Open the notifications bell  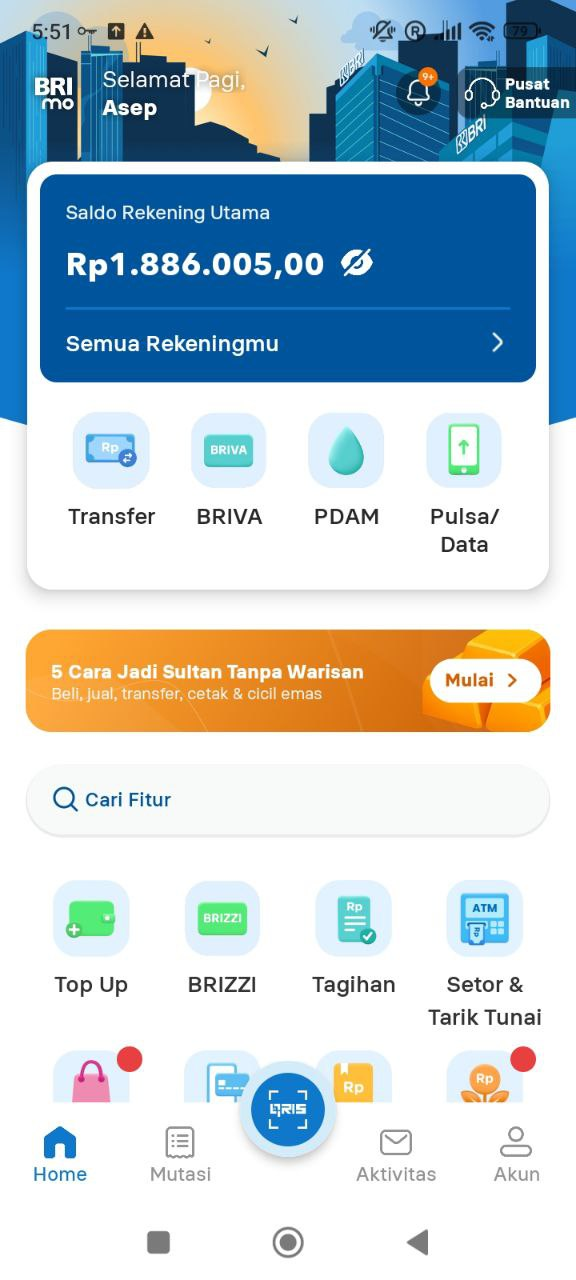coord(419,92)
